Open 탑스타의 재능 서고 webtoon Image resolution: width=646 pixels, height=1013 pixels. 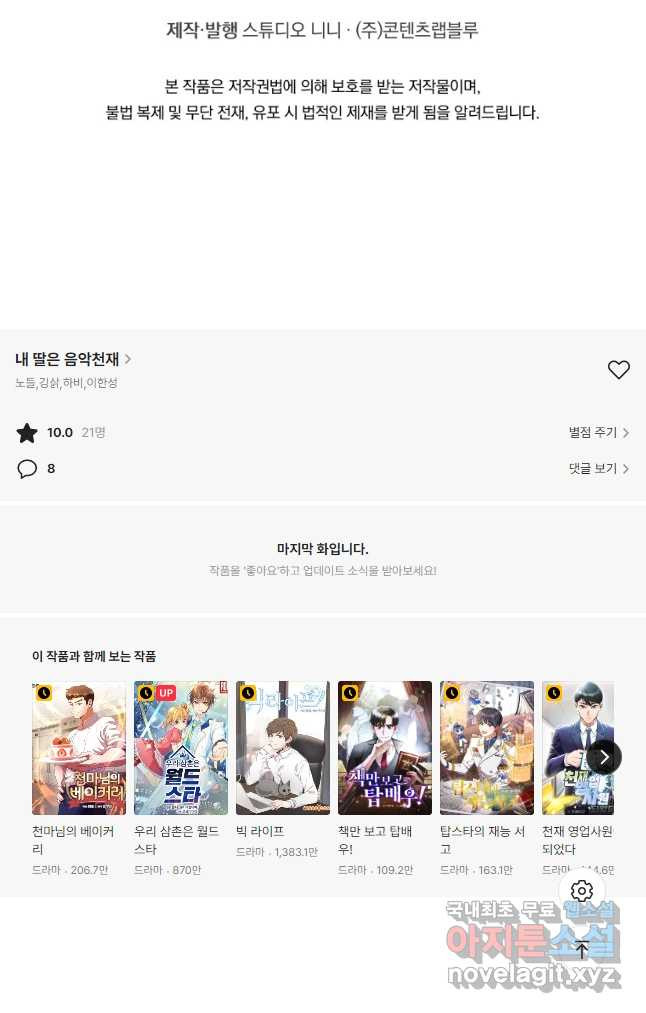(487, 749)
